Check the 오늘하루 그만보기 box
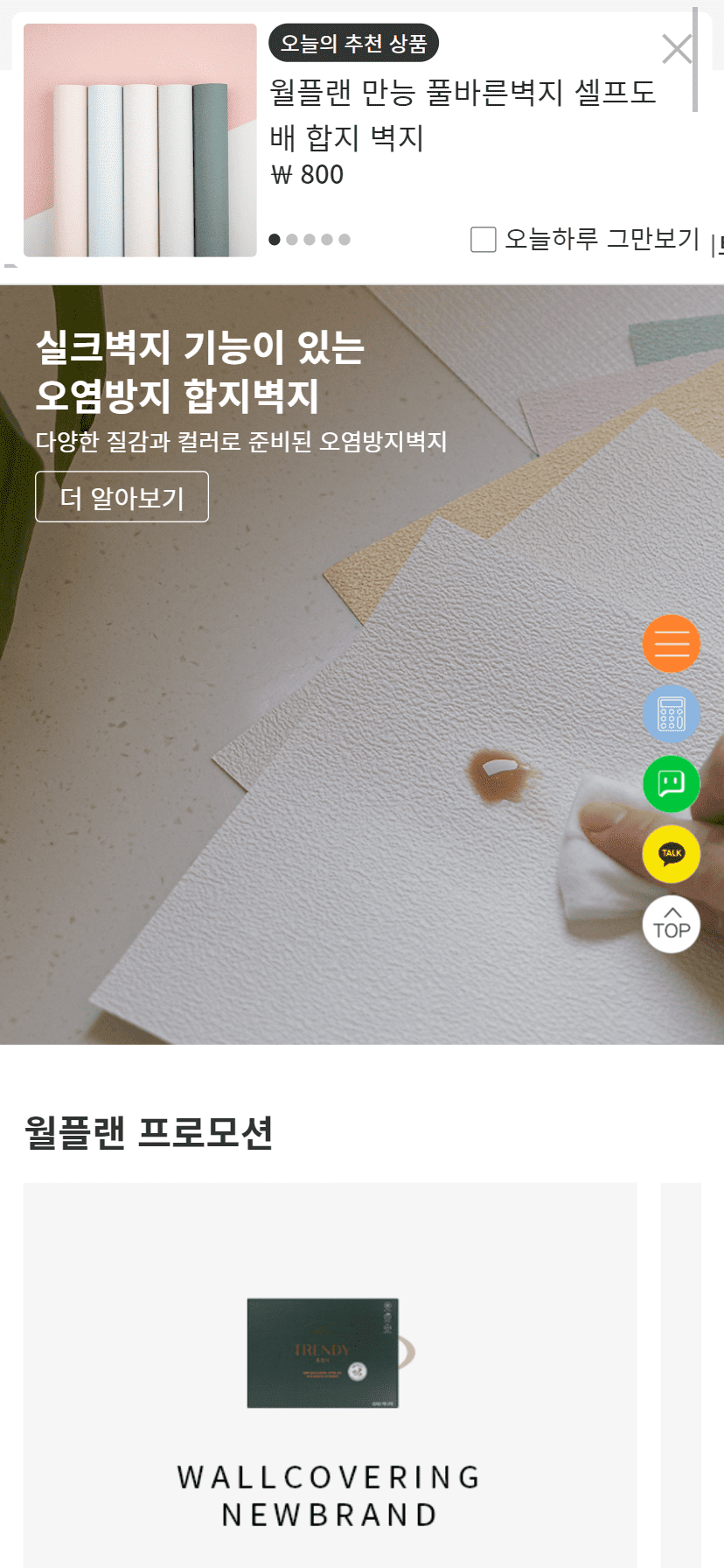This screenshot has width=724, height=1568. point(484,239)
